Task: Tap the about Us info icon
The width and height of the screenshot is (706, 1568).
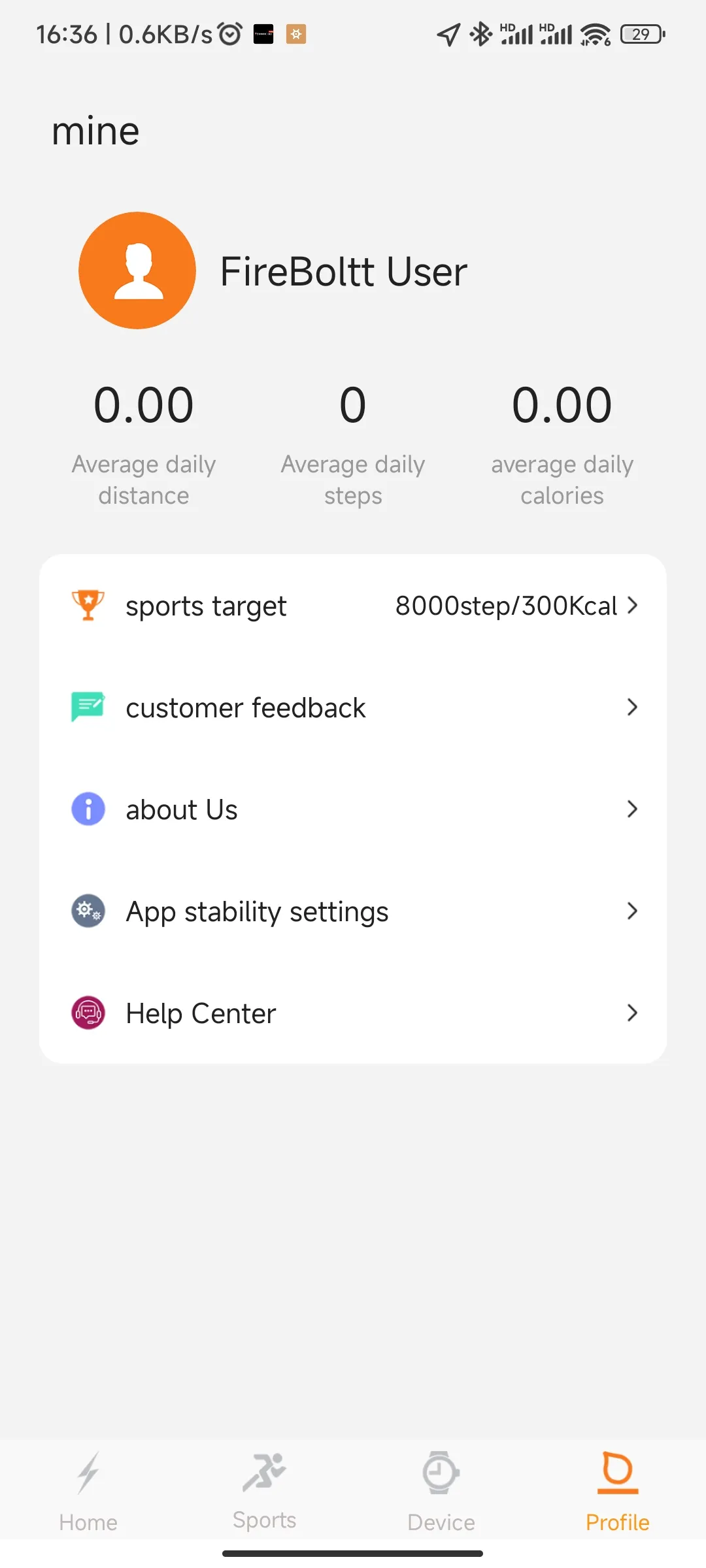Action: [x=87, y=809]
